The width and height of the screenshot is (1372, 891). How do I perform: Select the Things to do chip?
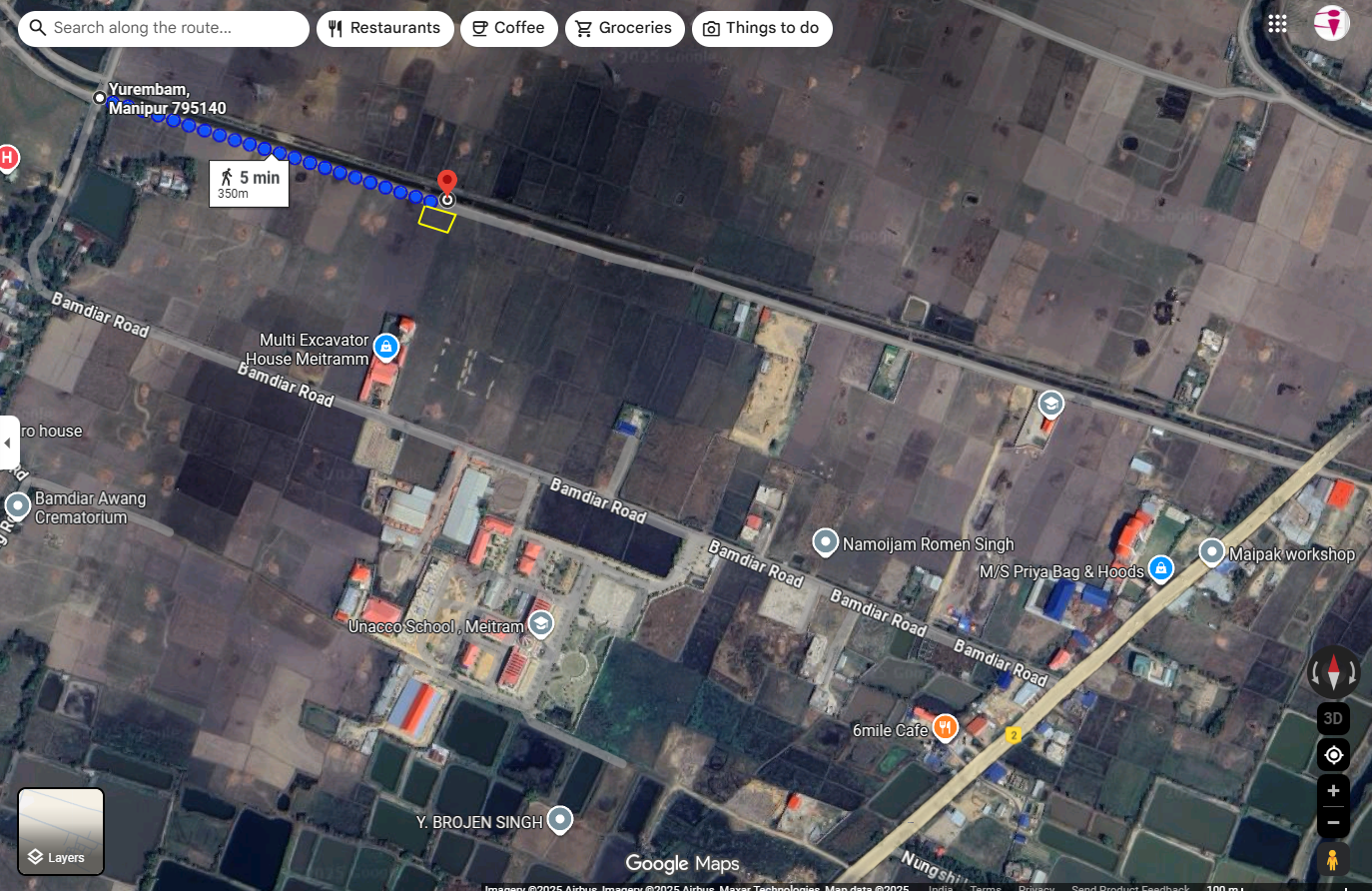tap(761, 28)
